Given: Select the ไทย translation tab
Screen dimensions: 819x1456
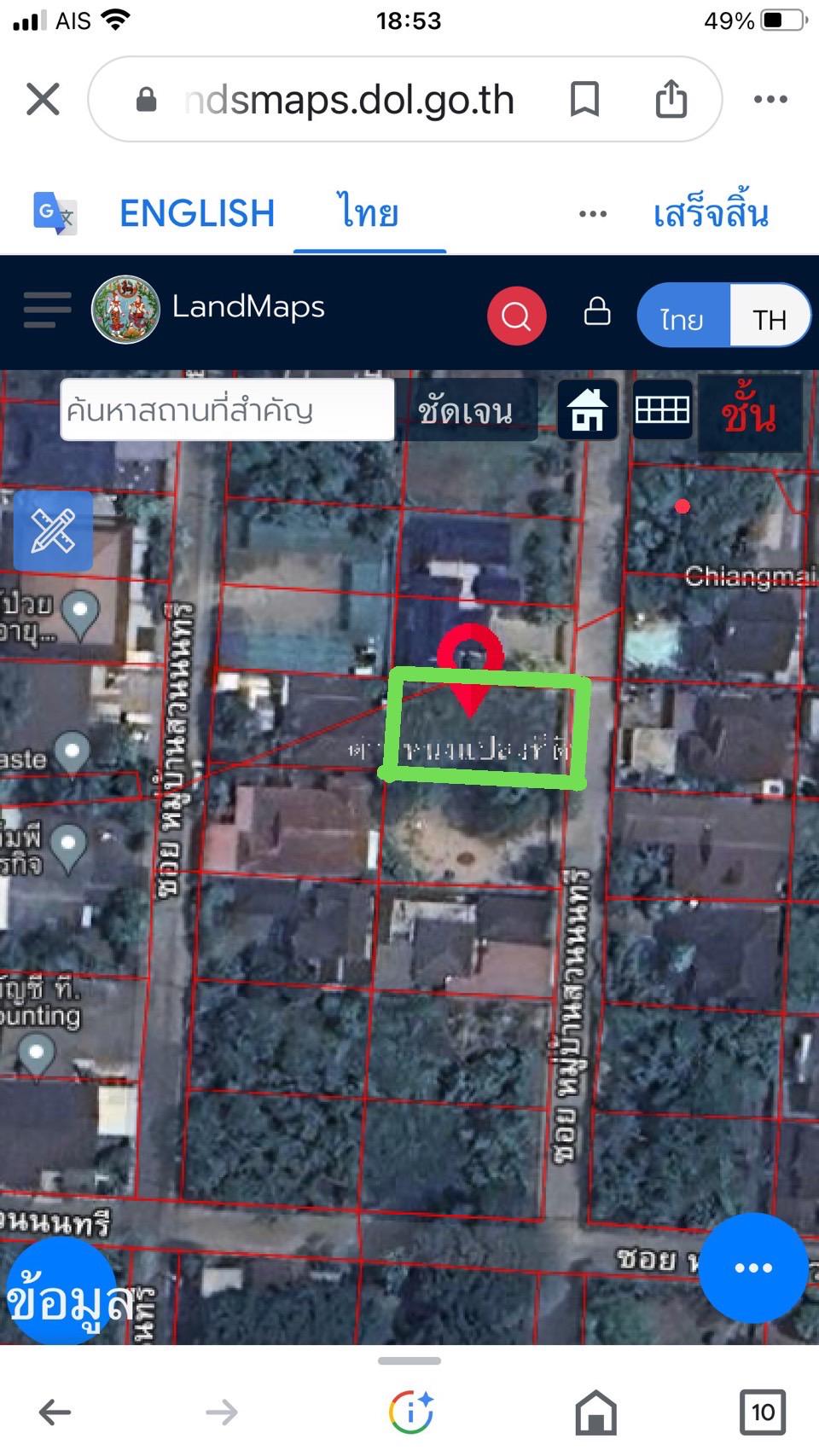Looking at the screenshot, I should click(x=369, y=212).
